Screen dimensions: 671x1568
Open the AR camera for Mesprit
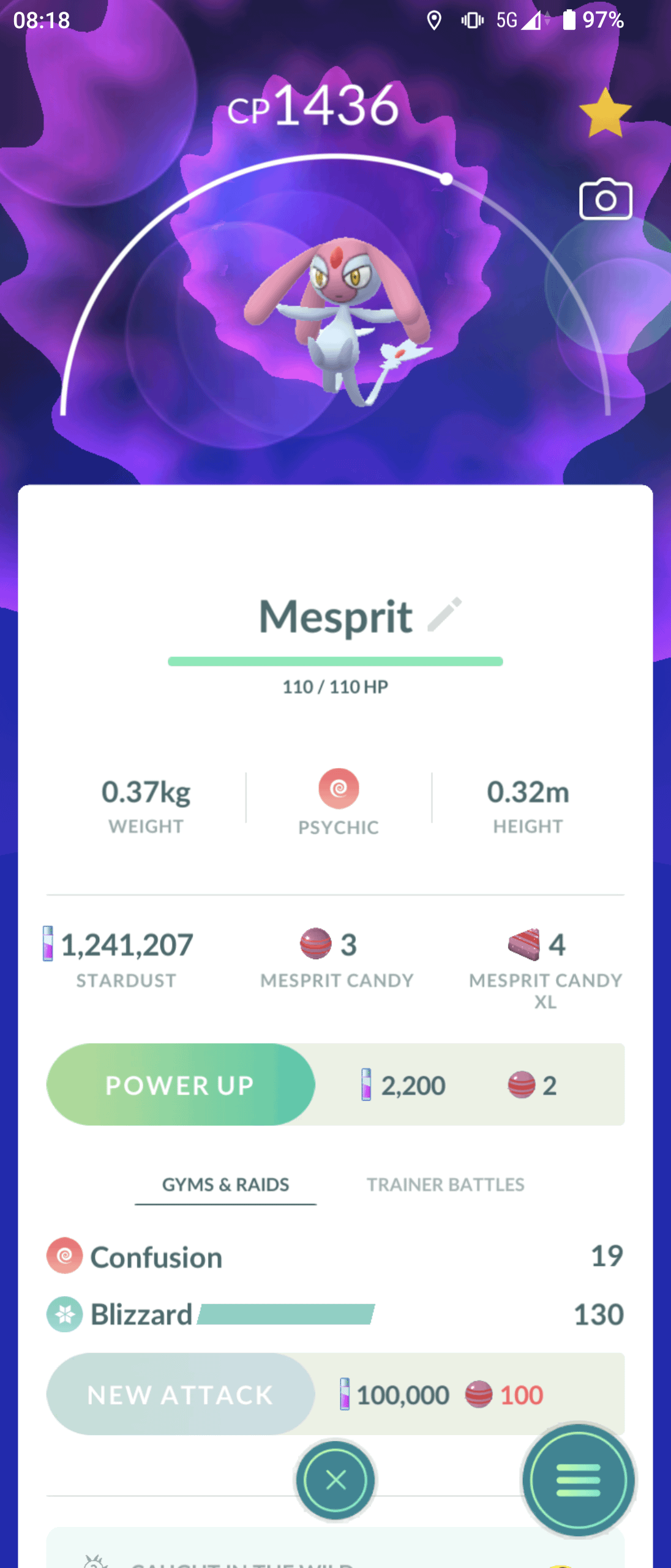coord(605,200)
